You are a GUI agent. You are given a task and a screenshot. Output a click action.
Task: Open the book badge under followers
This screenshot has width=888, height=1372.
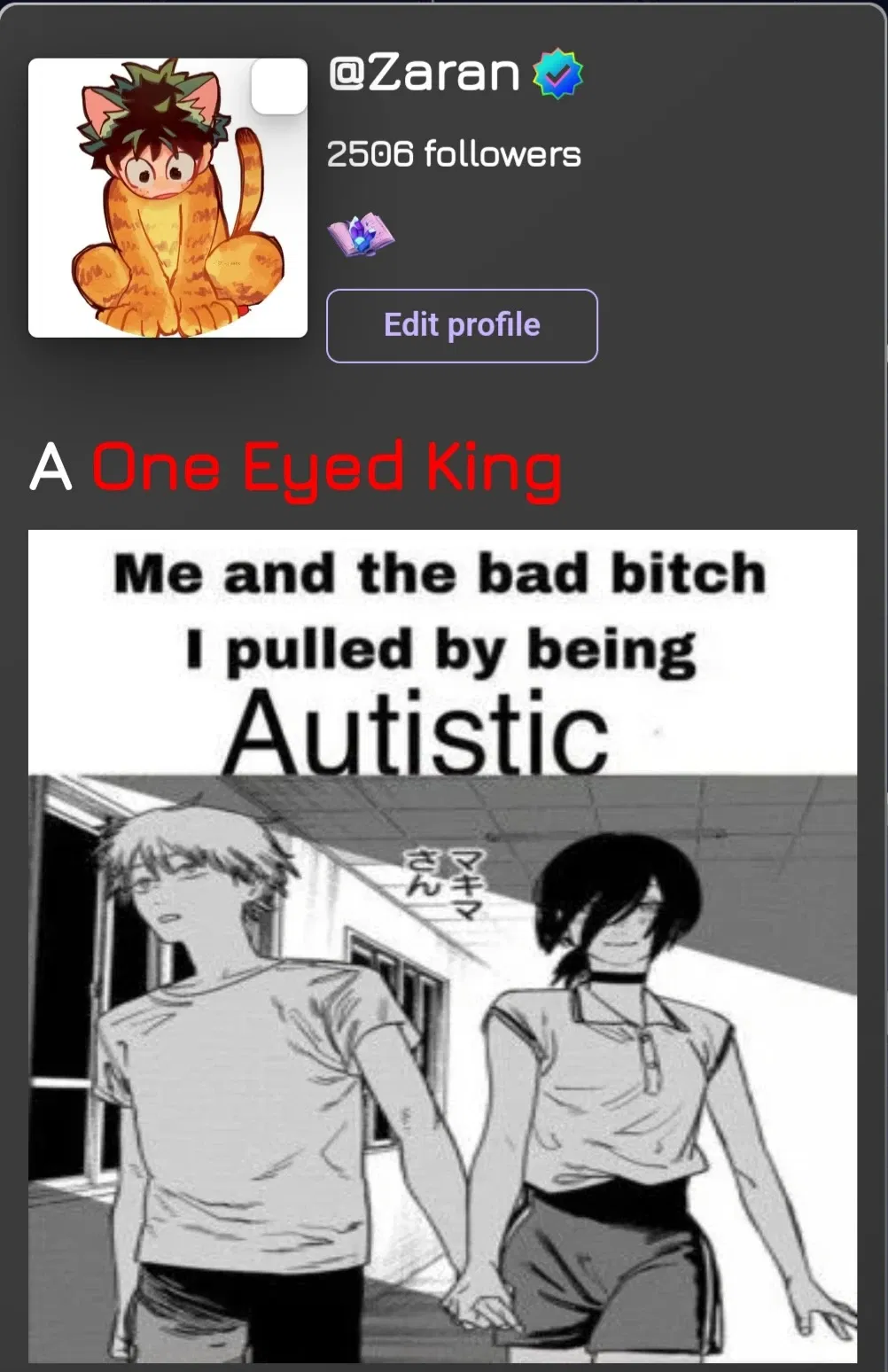pyautogui.click(x=360, y=235)
